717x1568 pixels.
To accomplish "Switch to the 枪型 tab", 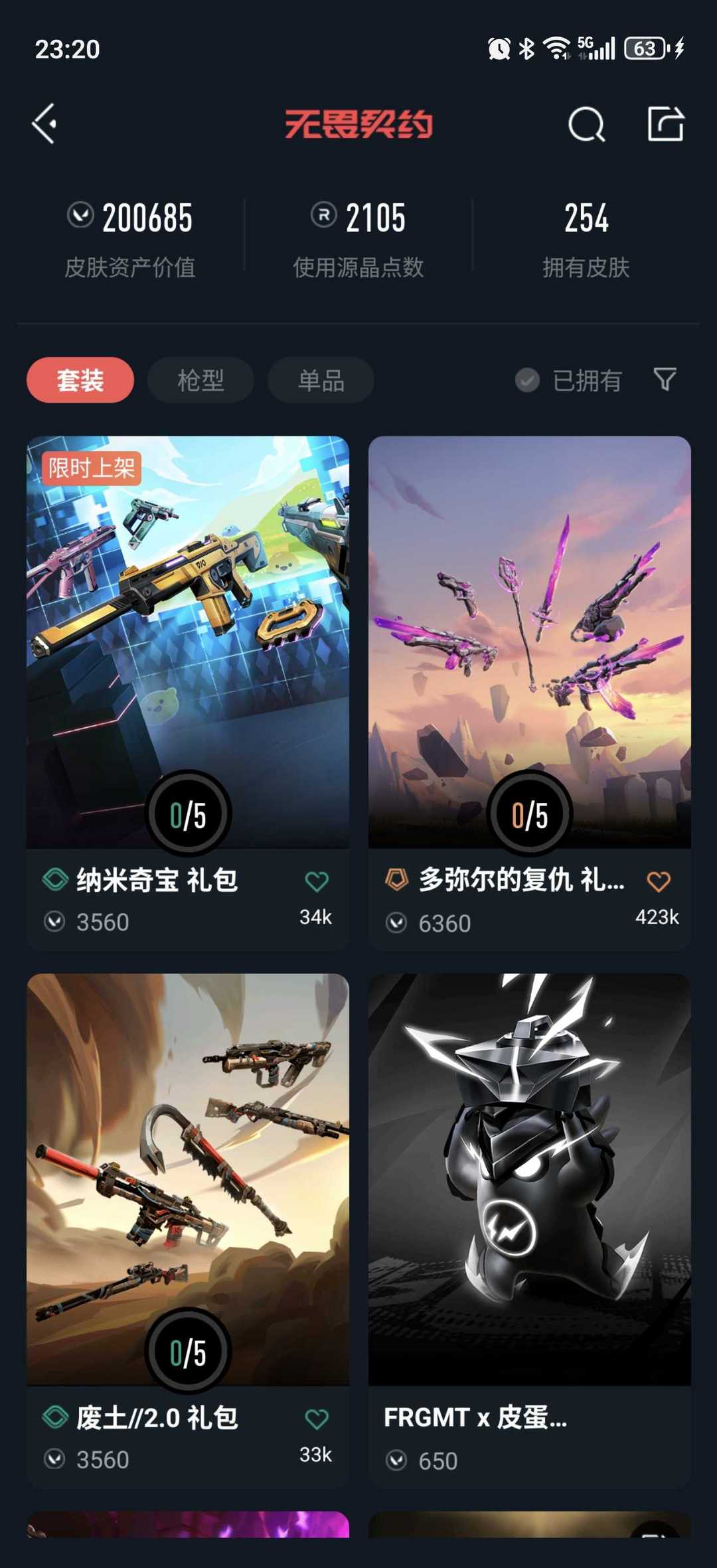I will pyautogui.click(x=200, y=380).
